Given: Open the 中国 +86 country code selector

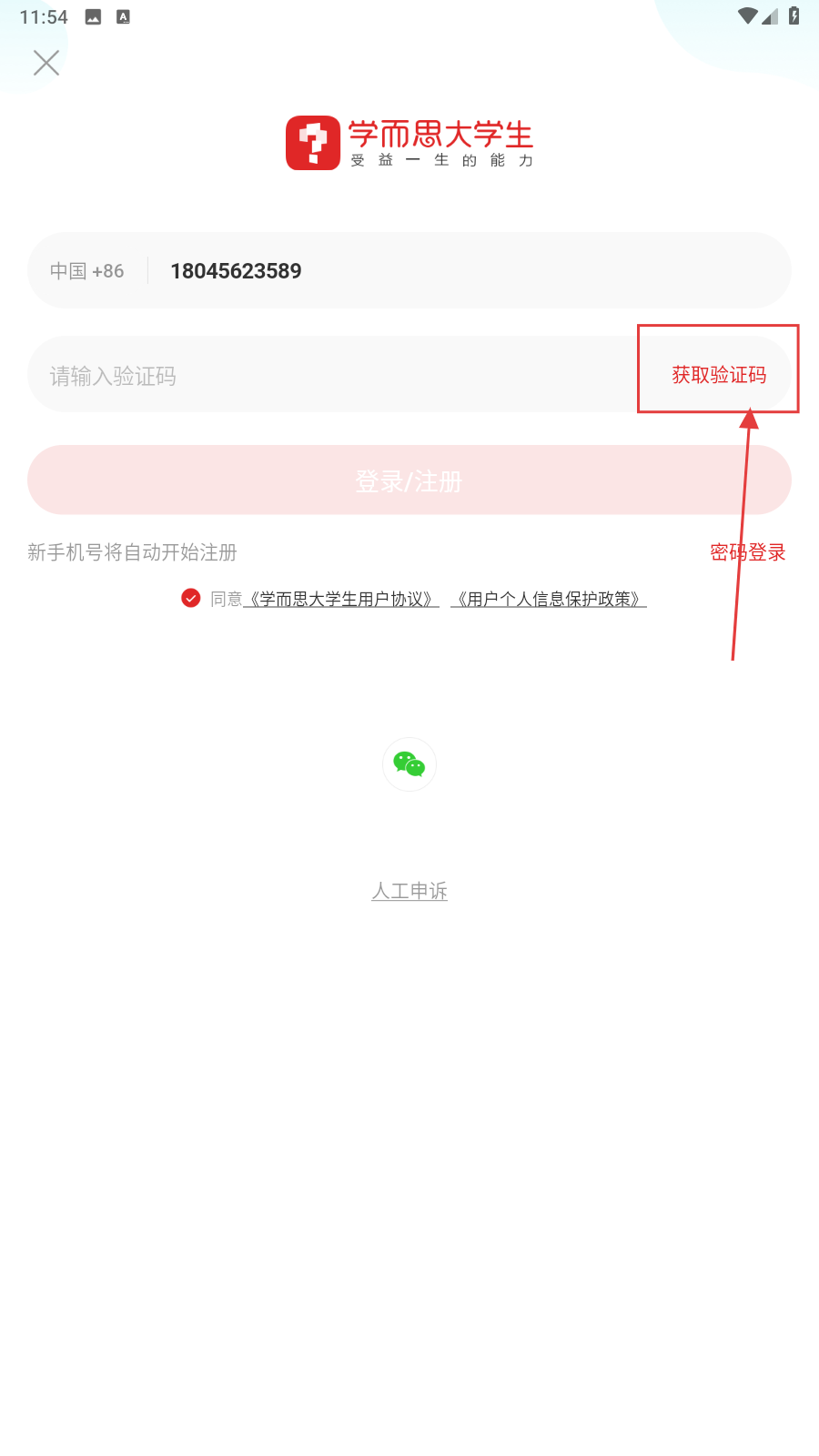Looking at the screenshot, I should click(86, 271).
